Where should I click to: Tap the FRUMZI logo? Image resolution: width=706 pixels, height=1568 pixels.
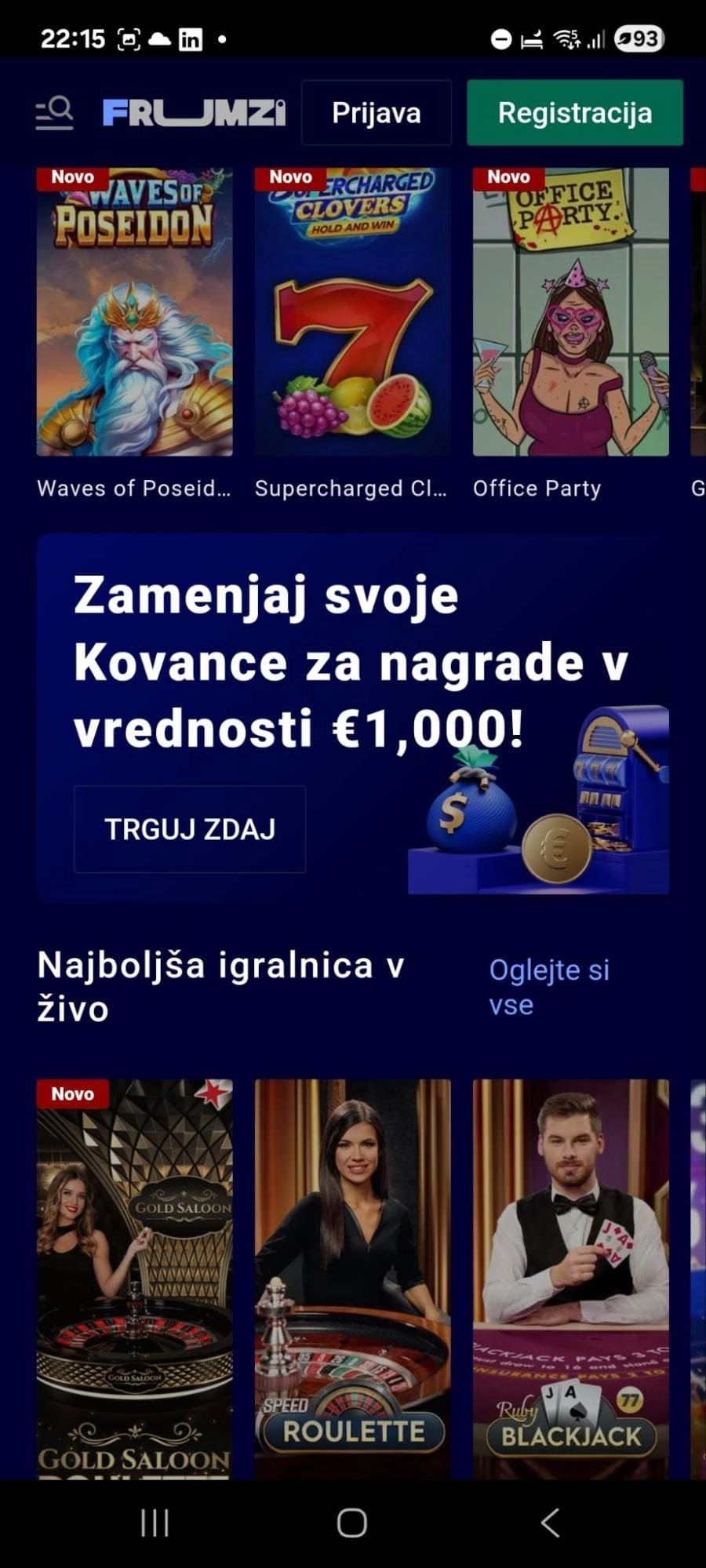pyautogui.click(x=194, y=111)
